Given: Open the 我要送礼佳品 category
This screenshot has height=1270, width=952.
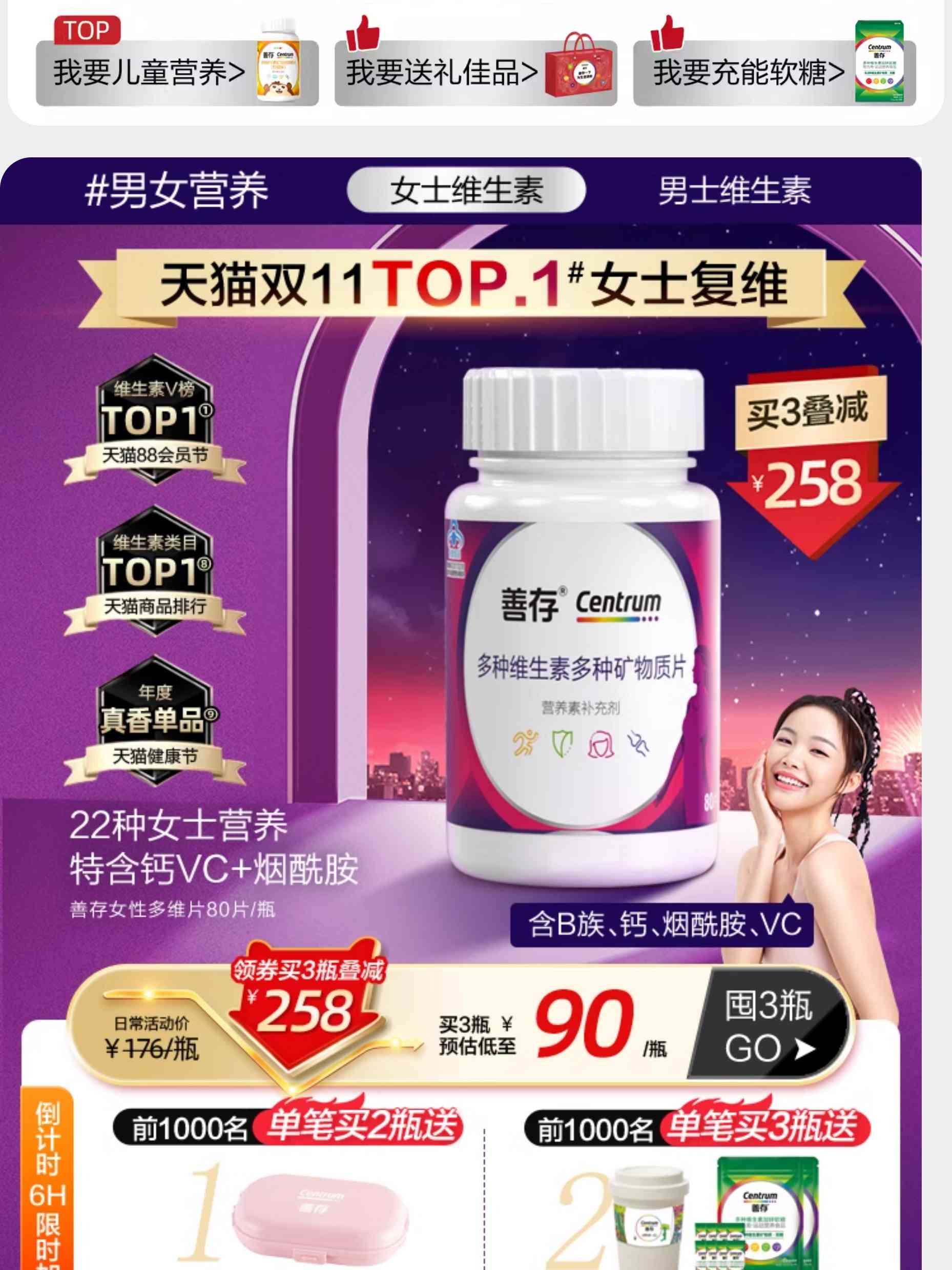Looking at the screenshot, I should coord(475,73).
